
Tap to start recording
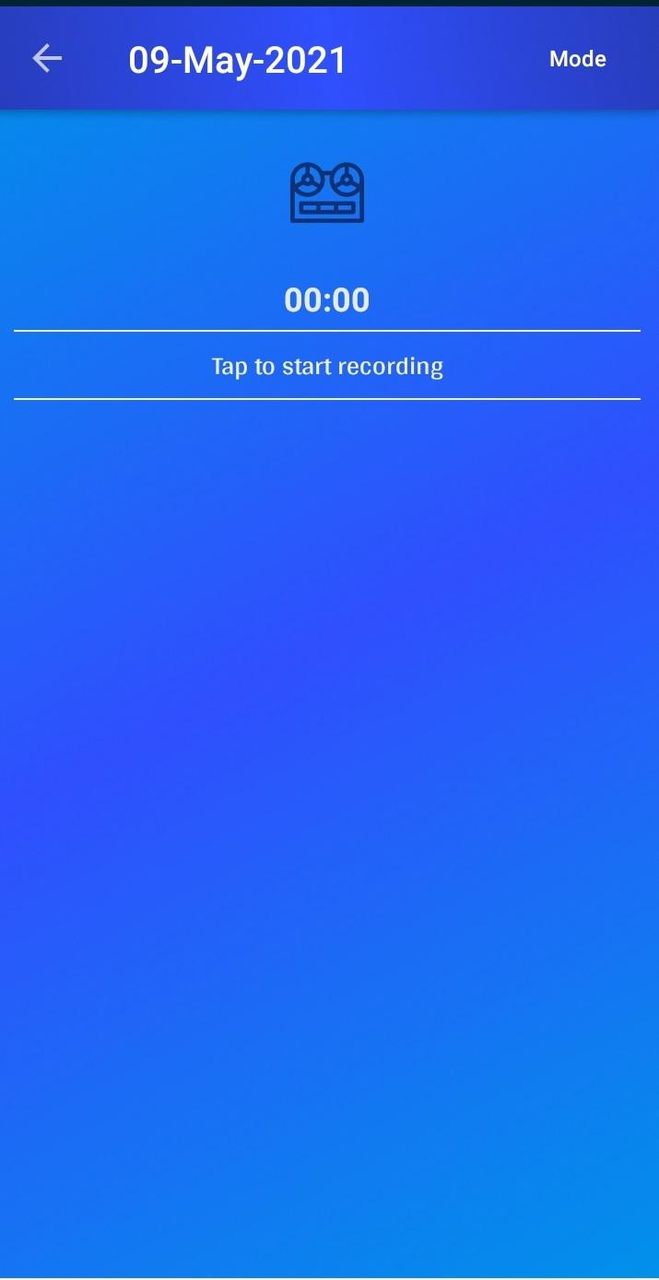(x=327, y=366)
